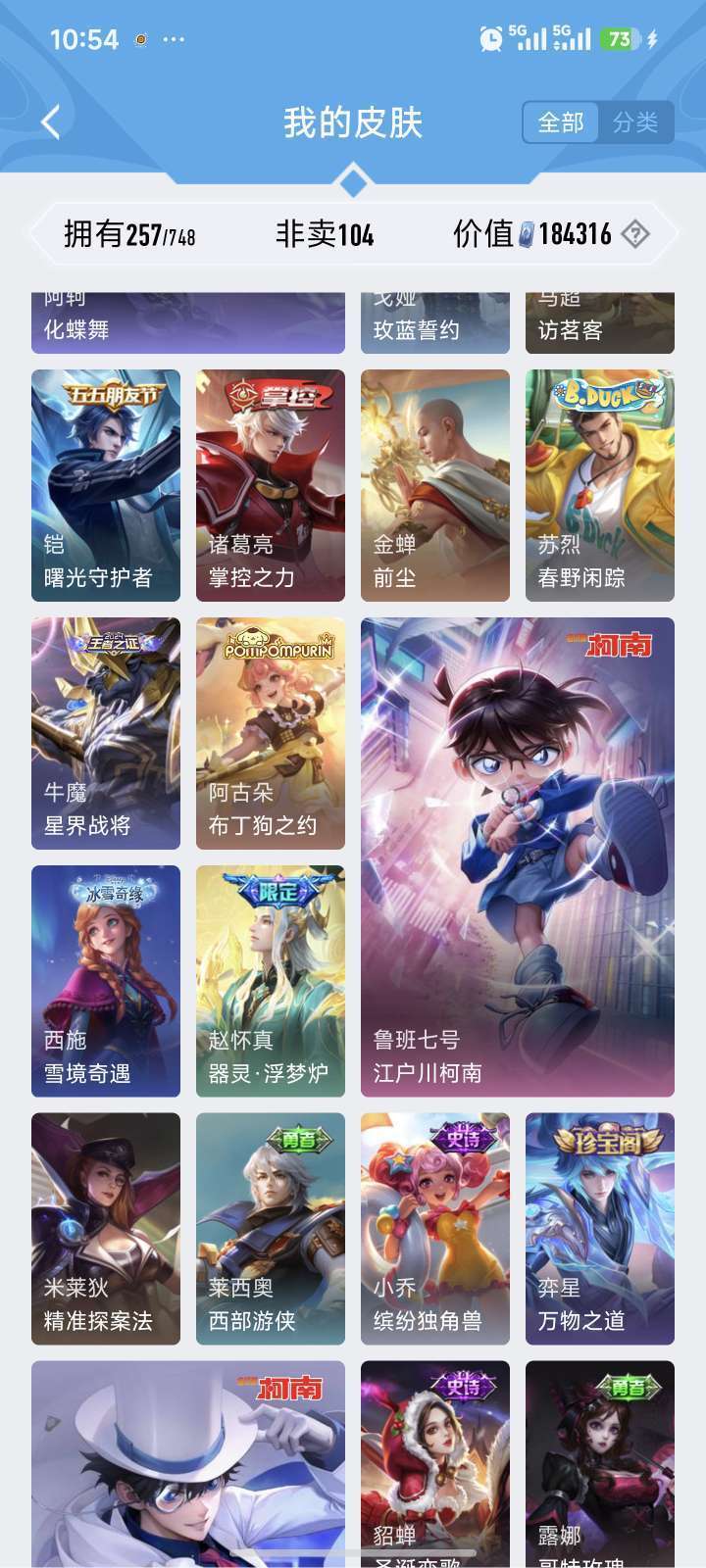This screenshot has width=706, height=1568.
Task: Open the value help question icon
Action: pos(636,234)
